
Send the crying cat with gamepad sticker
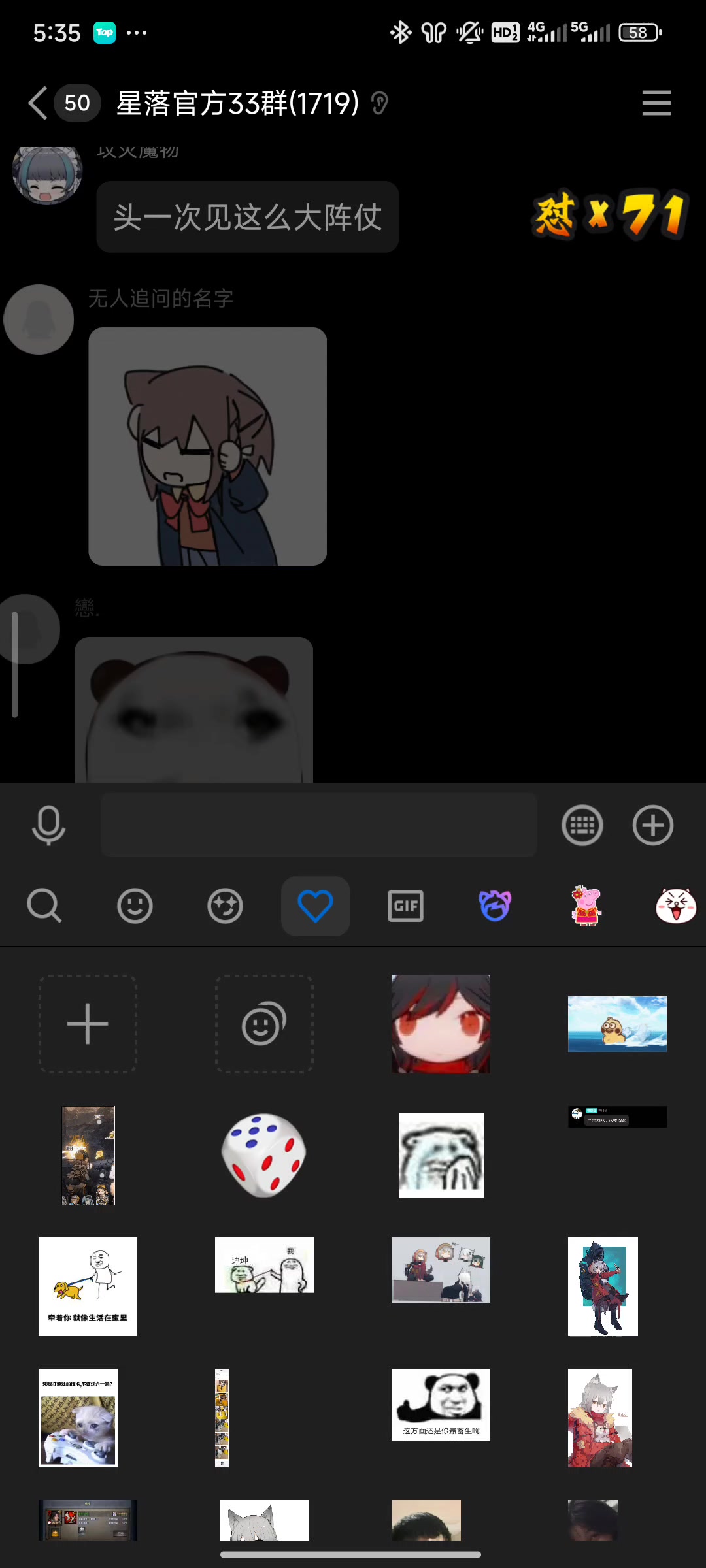point(78,1418)
